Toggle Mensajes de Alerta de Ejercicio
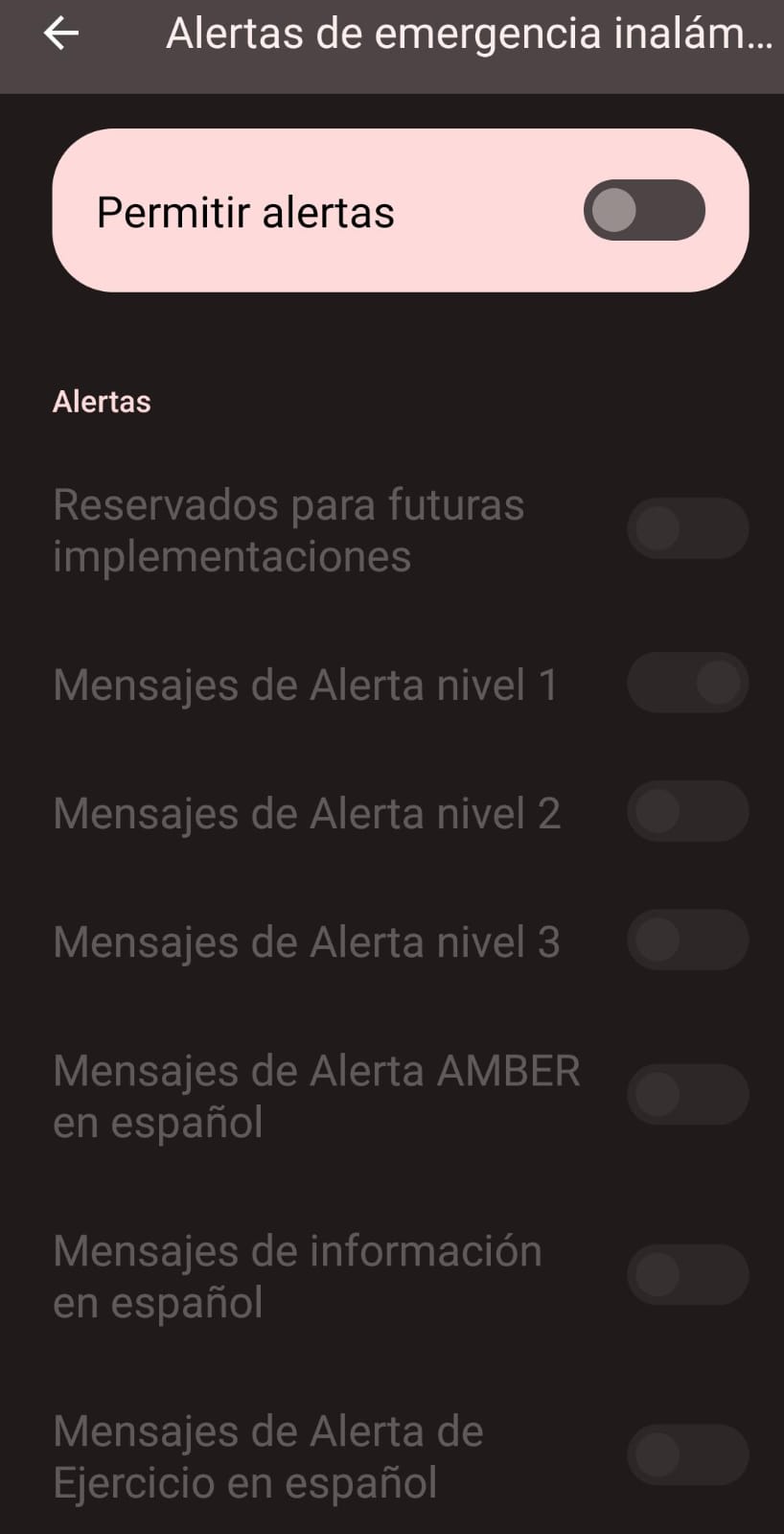Viewport: 784px width, 1534px height. 687,1454
